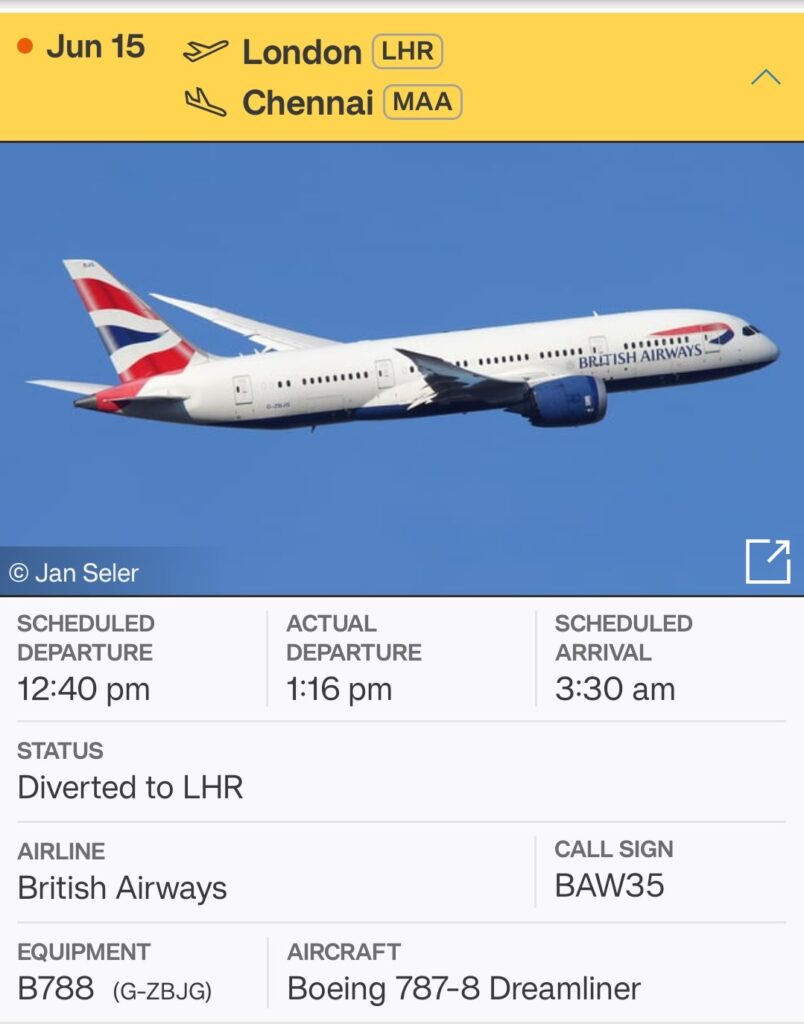Collapse the London to Chennai flight header
The image size is (804, 1024).
(x=765, y=77)
